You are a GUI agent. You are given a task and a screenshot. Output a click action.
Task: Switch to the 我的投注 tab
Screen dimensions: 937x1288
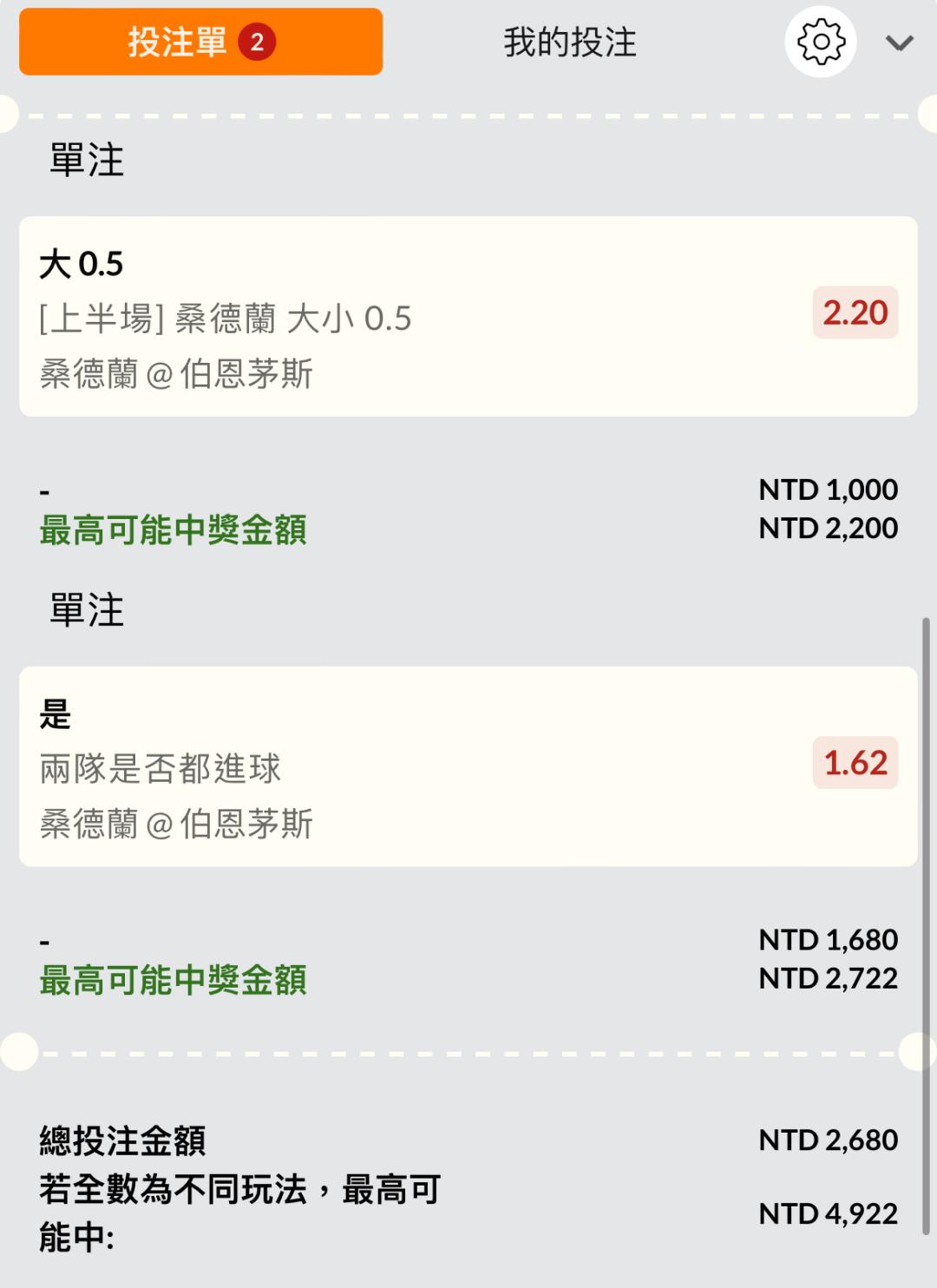(x=570, y=42)
